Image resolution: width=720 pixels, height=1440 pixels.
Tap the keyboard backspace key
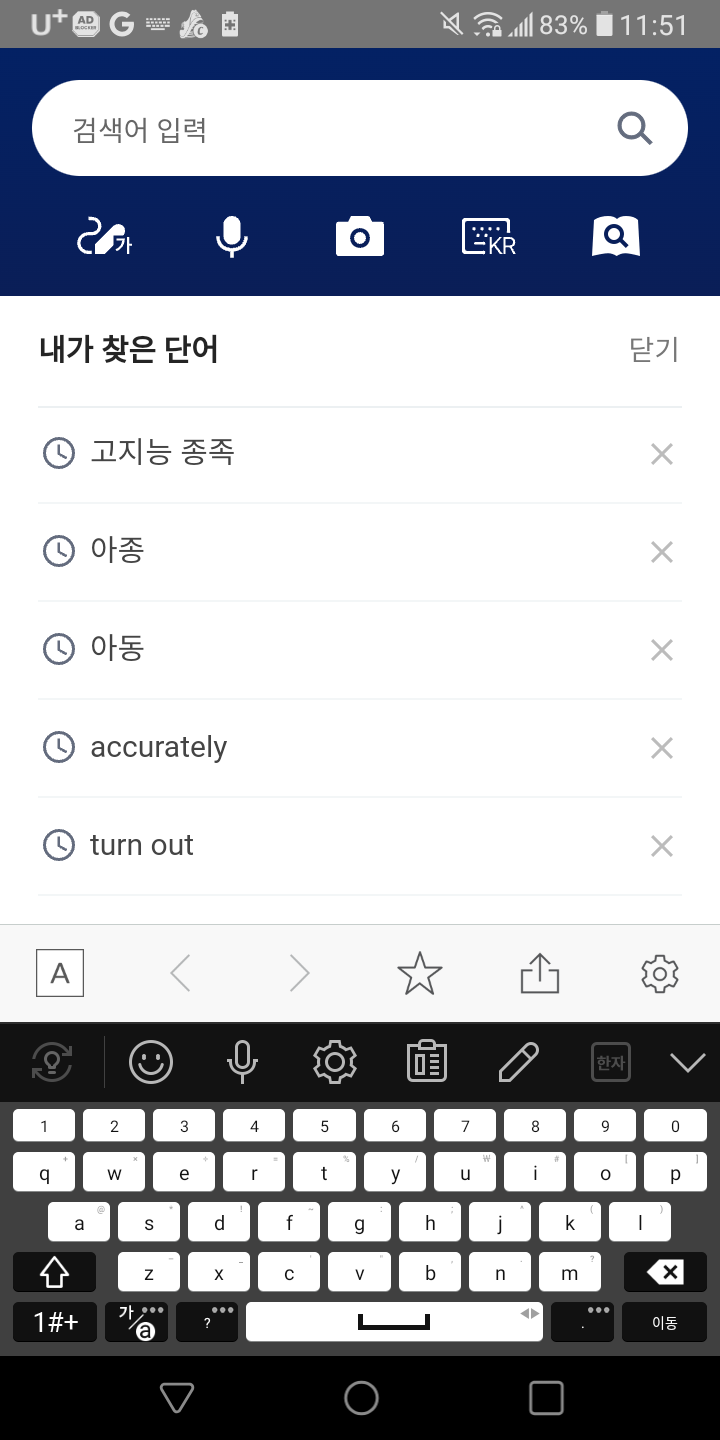point(665,1272)
